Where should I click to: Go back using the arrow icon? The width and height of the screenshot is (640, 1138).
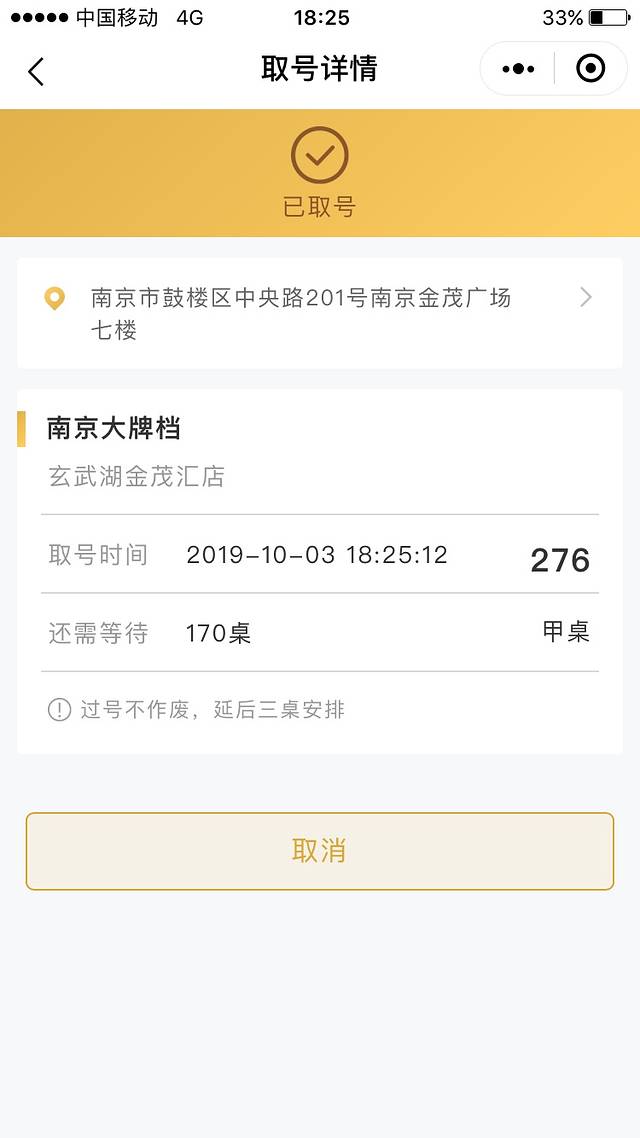click(36, 71)
